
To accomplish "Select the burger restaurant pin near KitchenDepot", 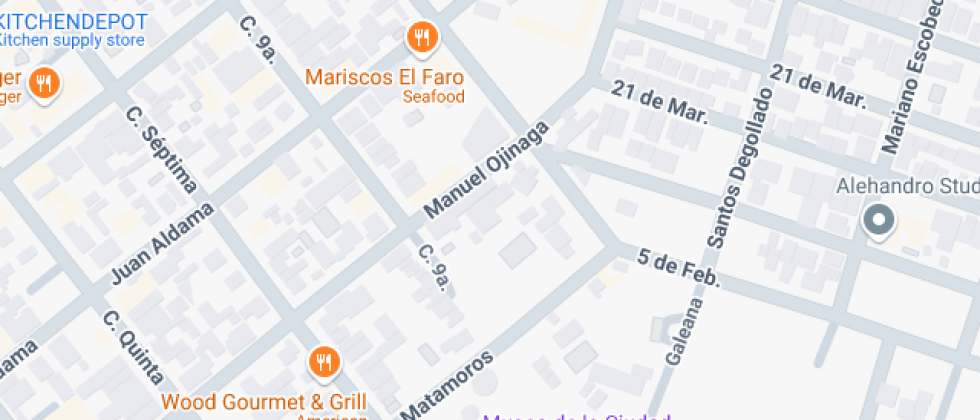I will pyautogui.click(x=42, y=84).
